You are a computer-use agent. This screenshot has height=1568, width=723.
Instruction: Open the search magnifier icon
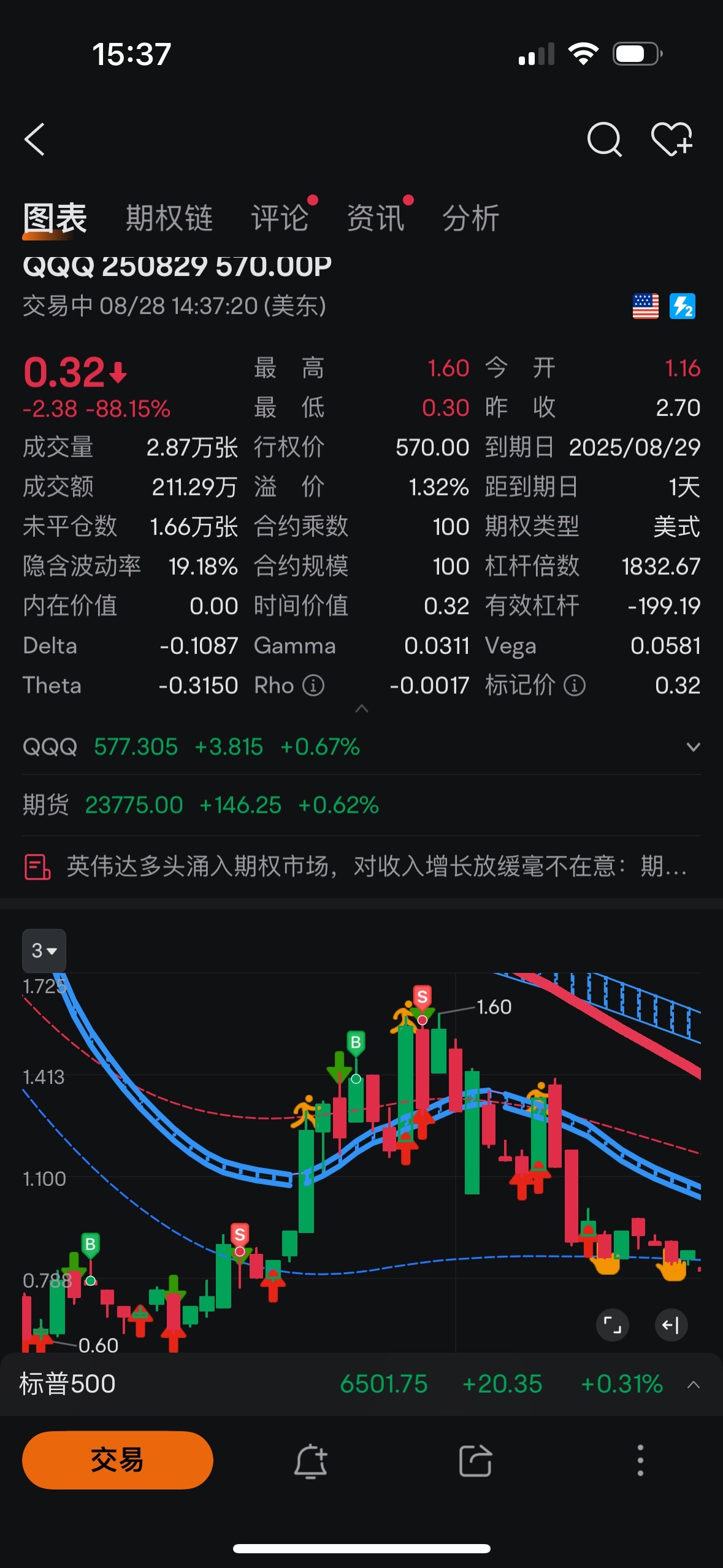[604, 139]
